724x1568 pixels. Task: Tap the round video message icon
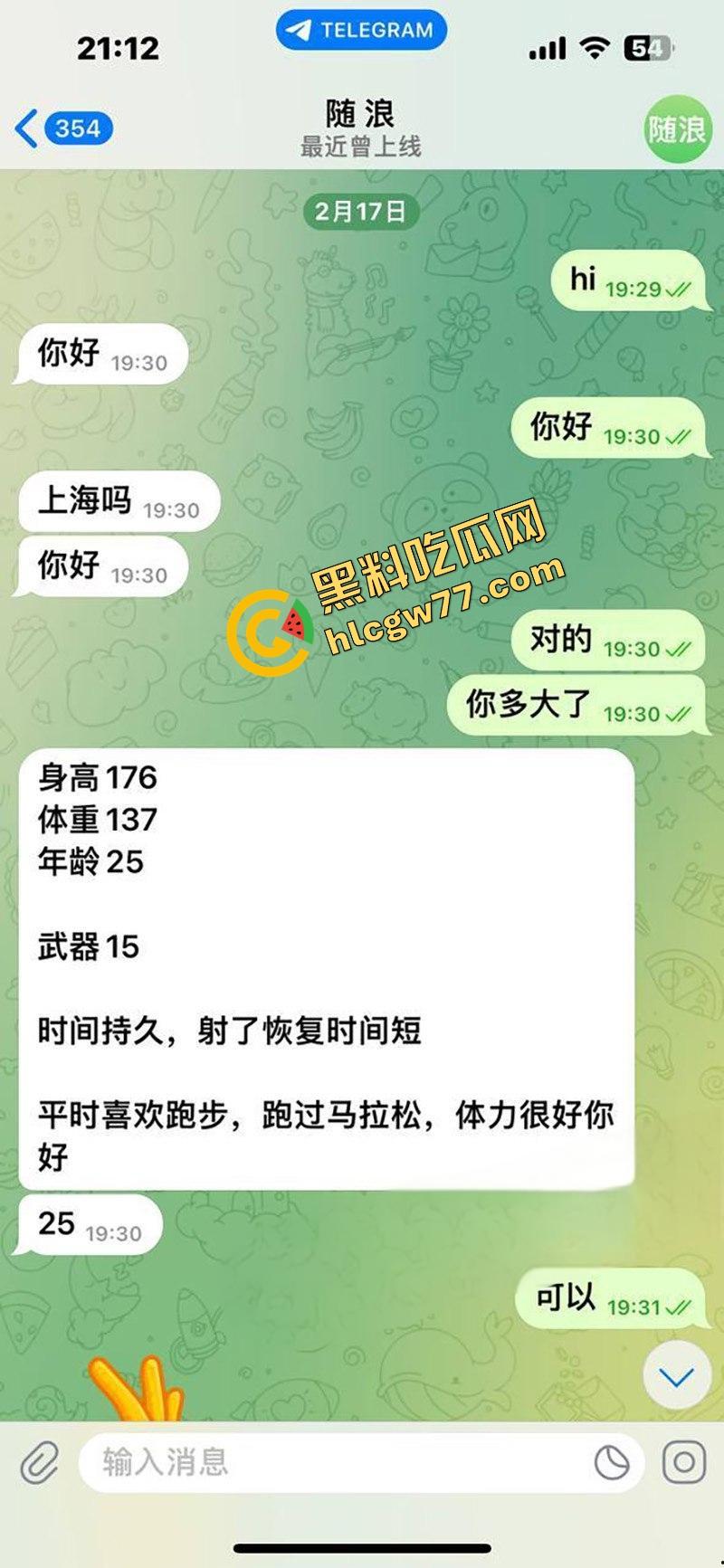pos(684,1461)
